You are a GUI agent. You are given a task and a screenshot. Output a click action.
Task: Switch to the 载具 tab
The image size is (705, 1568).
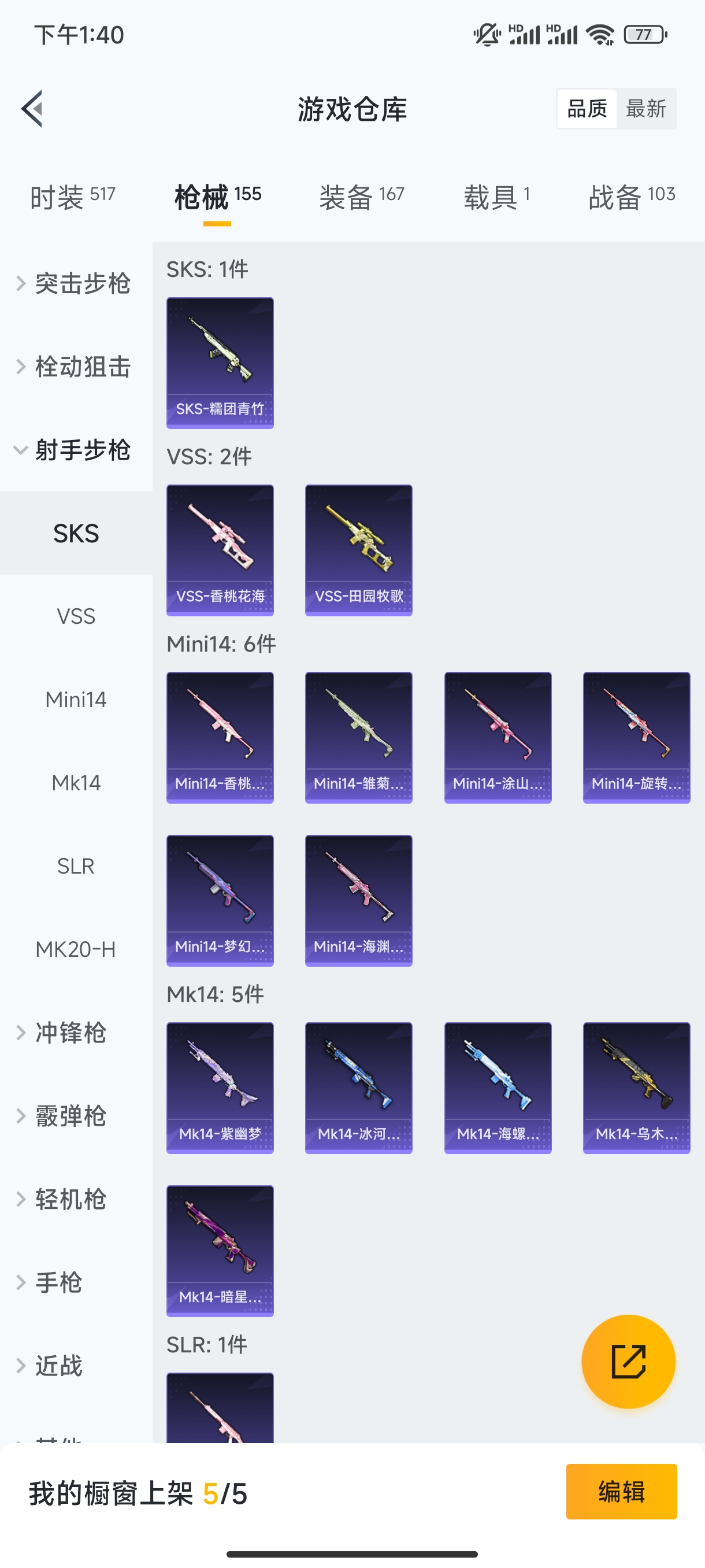(x=496, y=197)
